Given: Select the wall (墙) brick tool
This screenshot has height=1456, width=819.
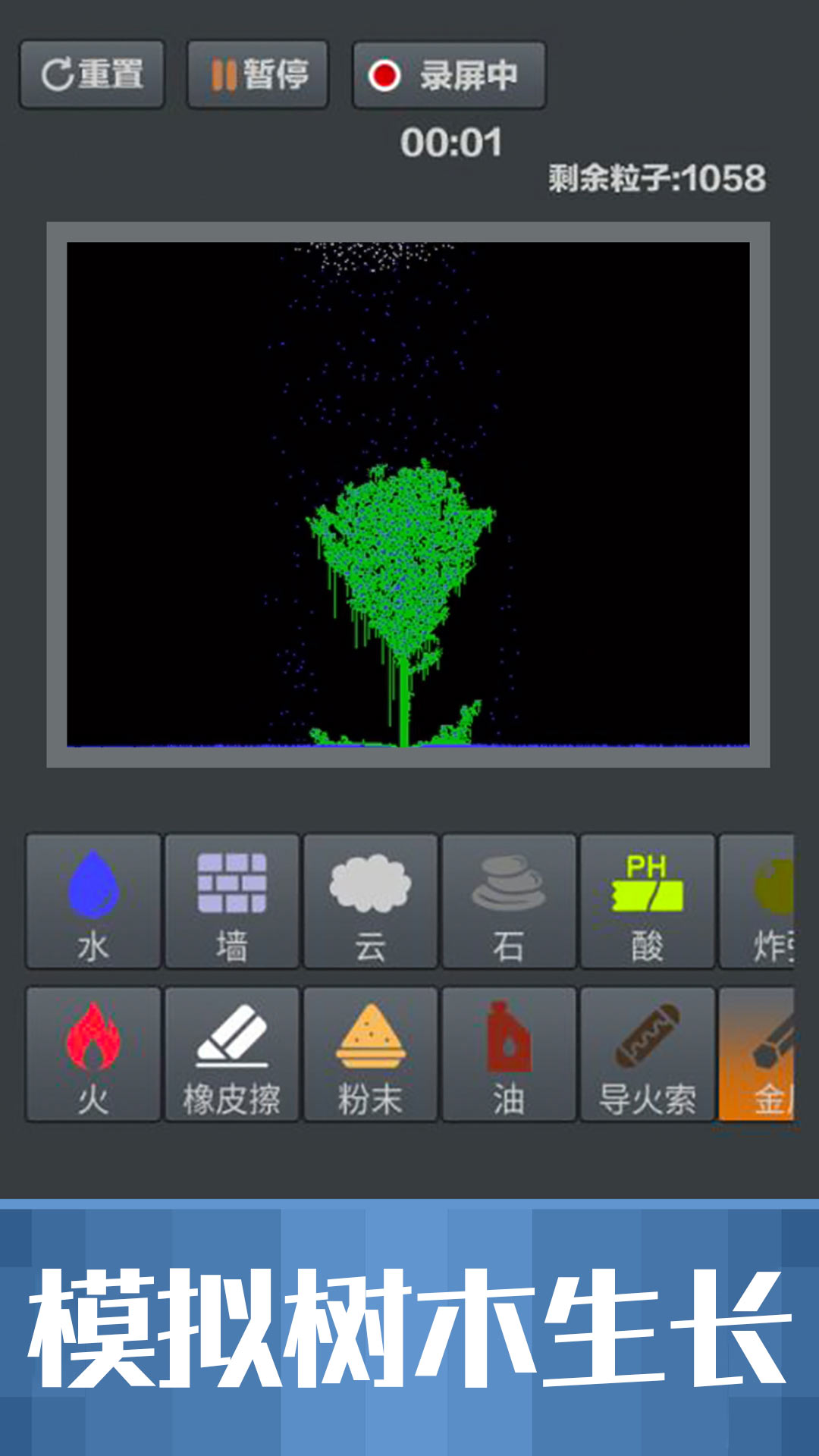Looking at the screenshot, I should [x=231, y=902].
